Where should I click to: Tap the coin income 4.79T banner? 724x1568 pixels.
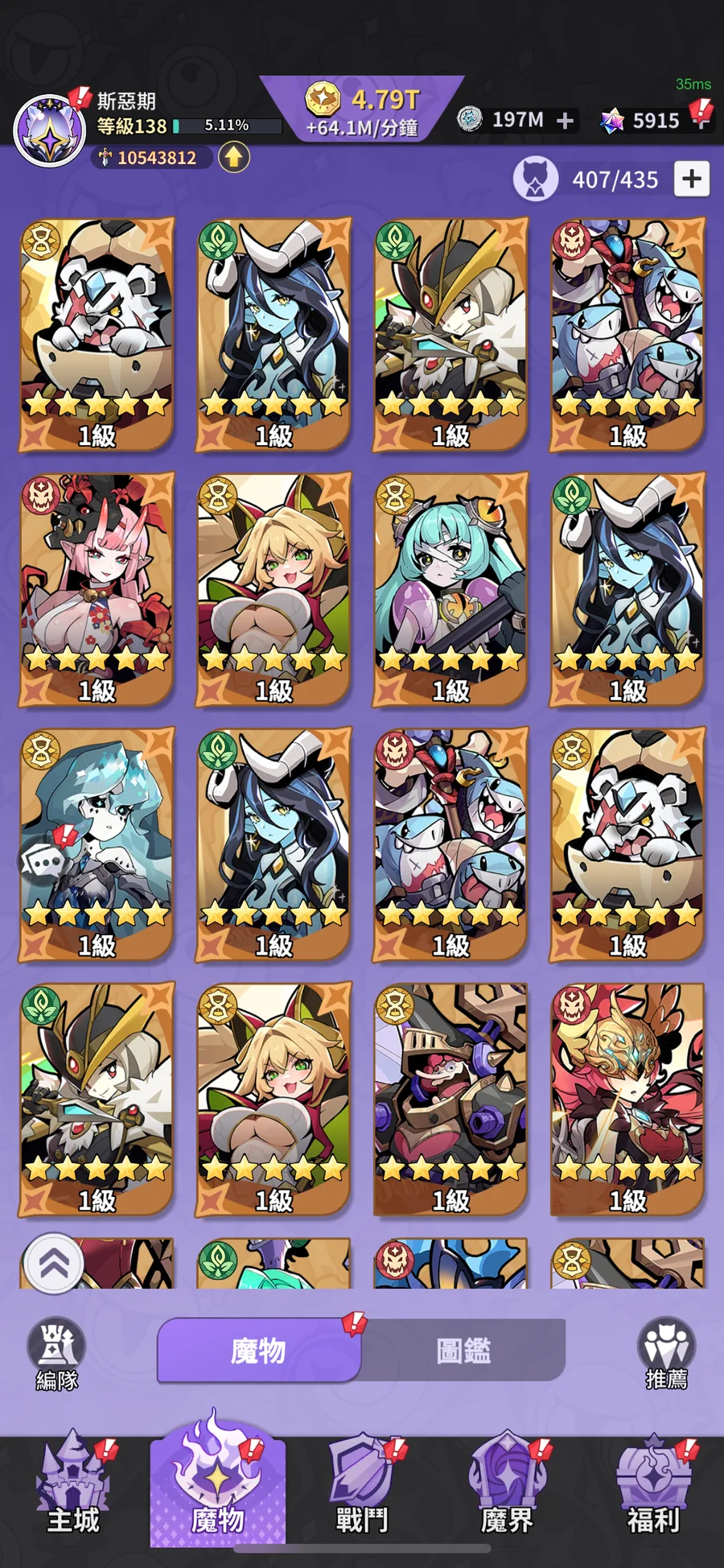pyautogui.click(x=362, y=110)
